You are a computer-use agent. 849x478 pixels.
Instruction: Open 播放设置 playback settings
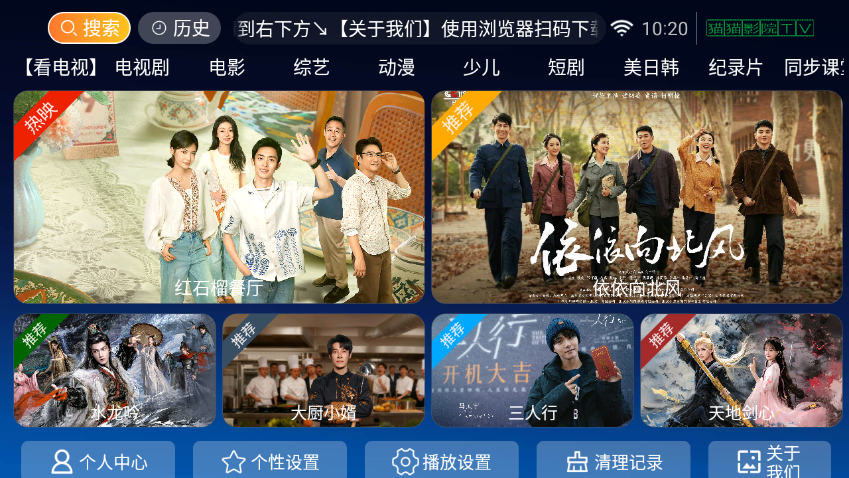tap(441, 461)
